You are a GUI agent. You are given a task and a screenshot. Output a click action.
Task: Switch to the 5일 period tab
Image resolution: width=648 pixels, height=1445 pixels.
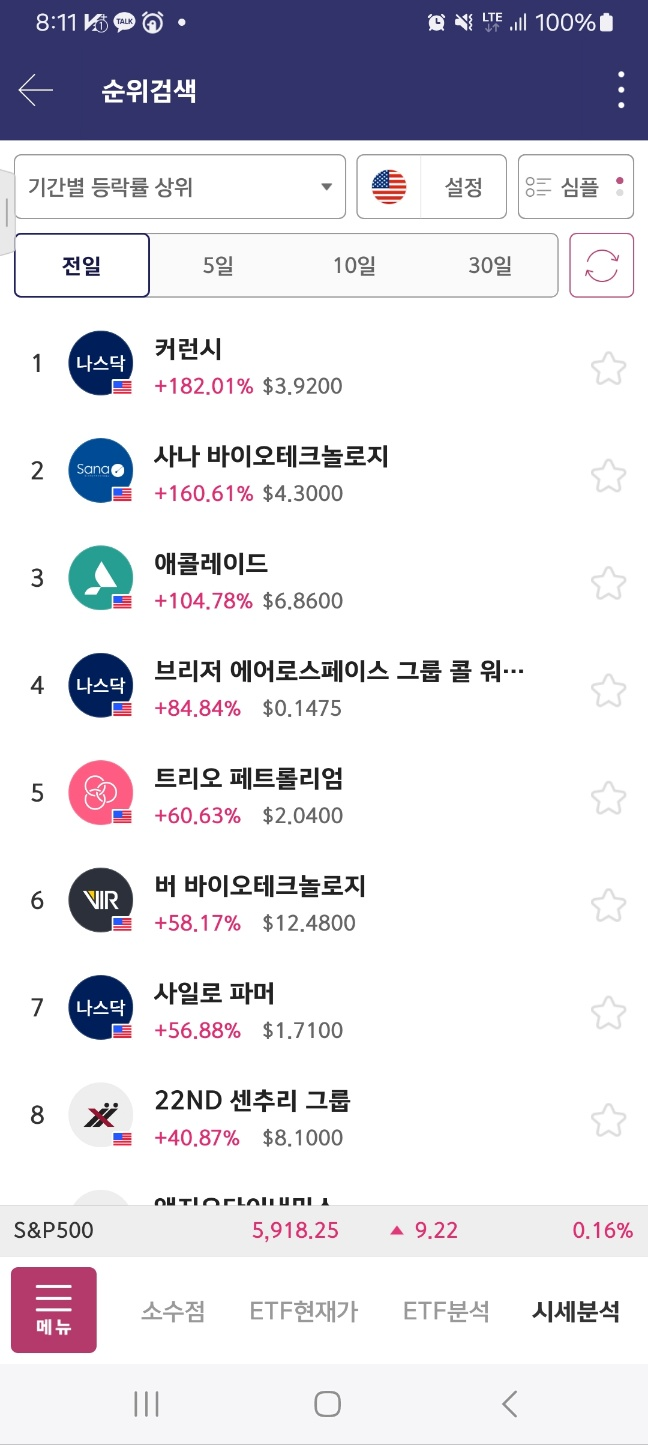click(x=217, y=266)
